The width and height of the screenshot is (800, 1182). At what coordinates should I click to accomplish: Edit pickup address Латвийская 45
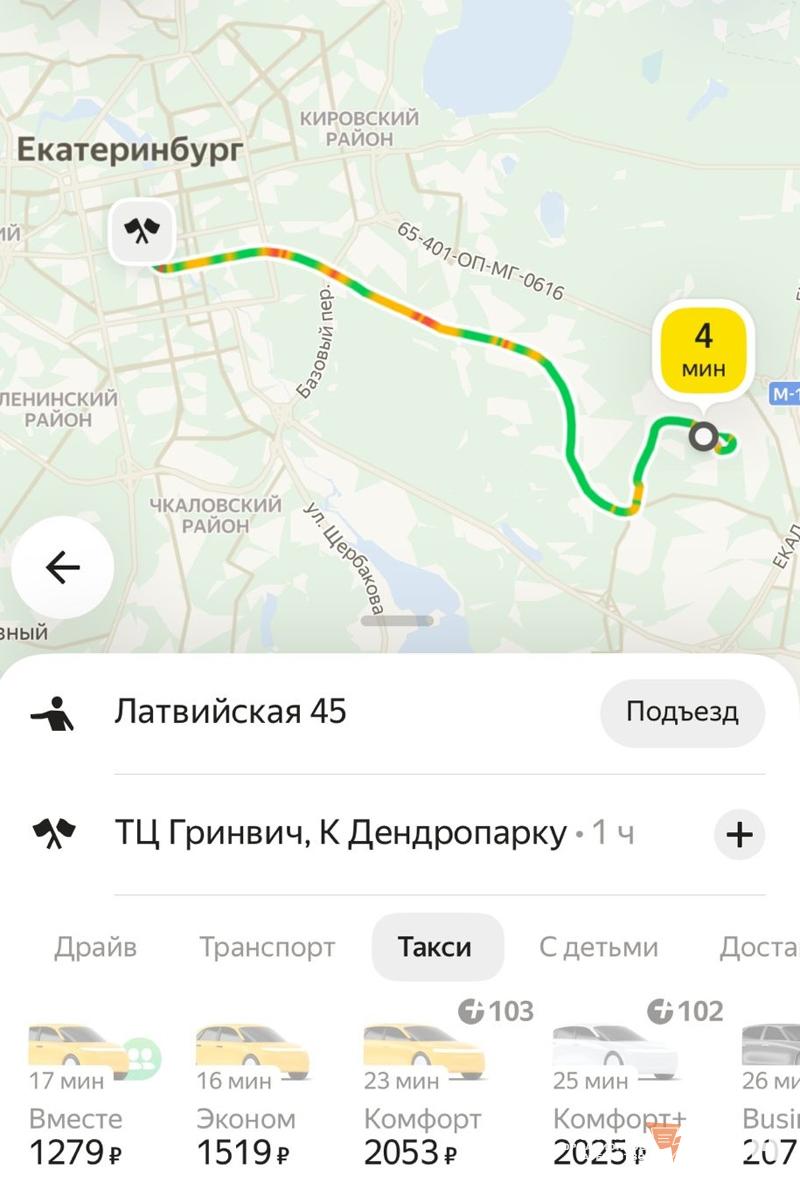pyautogui.click(x=232, y=712)
